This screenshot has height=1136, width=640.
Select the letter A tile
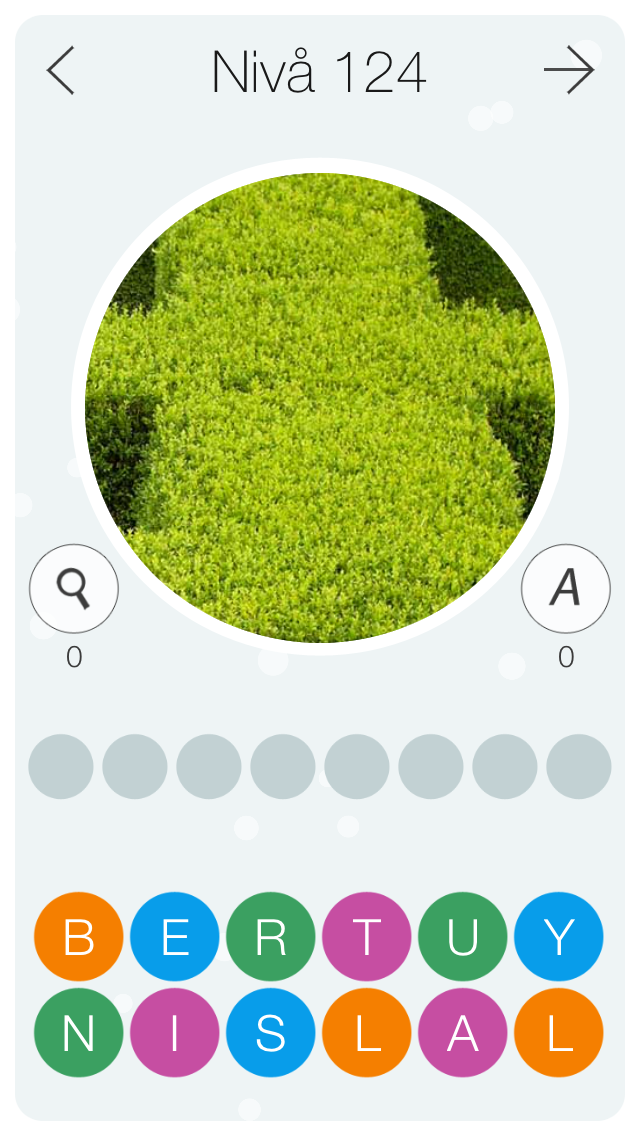(463, 1033)
